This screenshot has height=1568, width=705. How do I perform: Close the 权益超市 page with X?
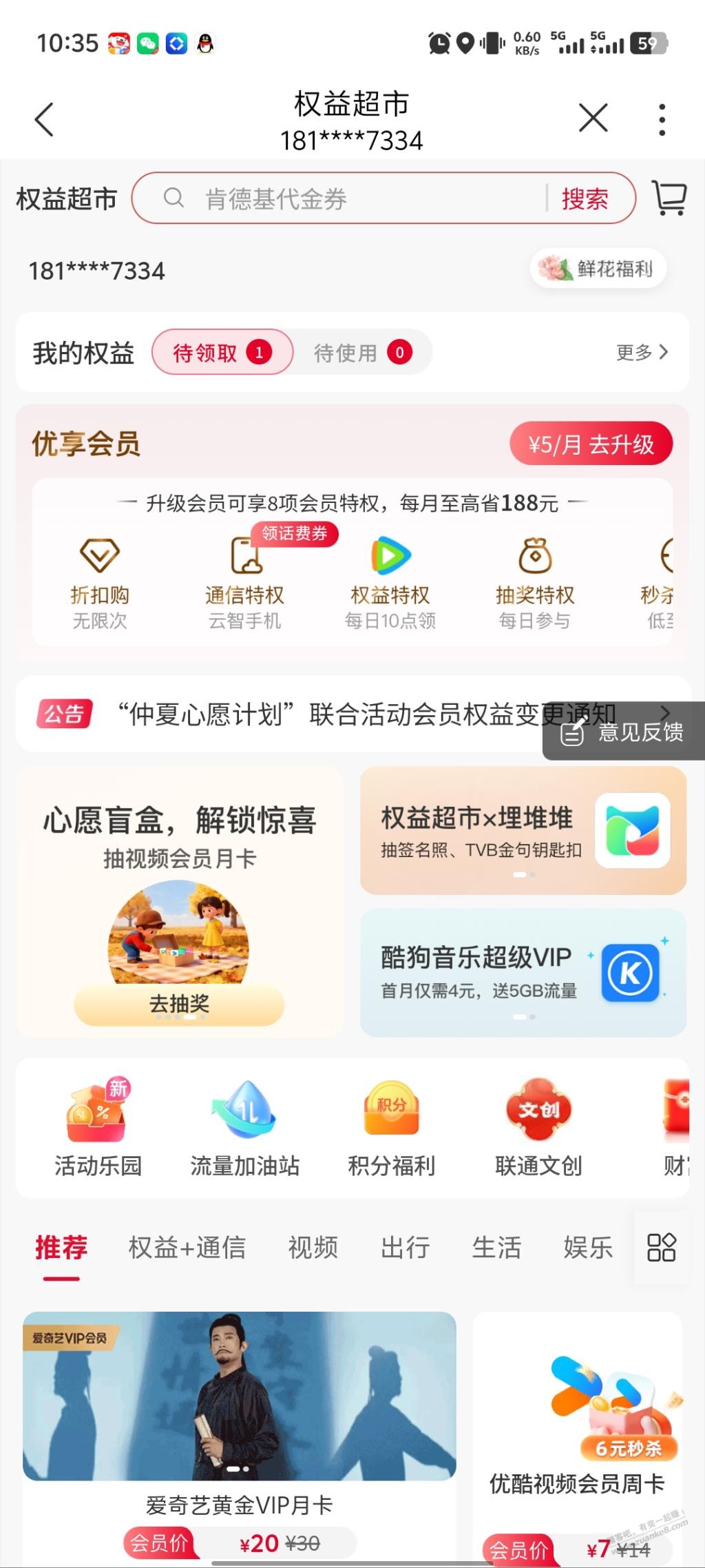coord(593,118)
